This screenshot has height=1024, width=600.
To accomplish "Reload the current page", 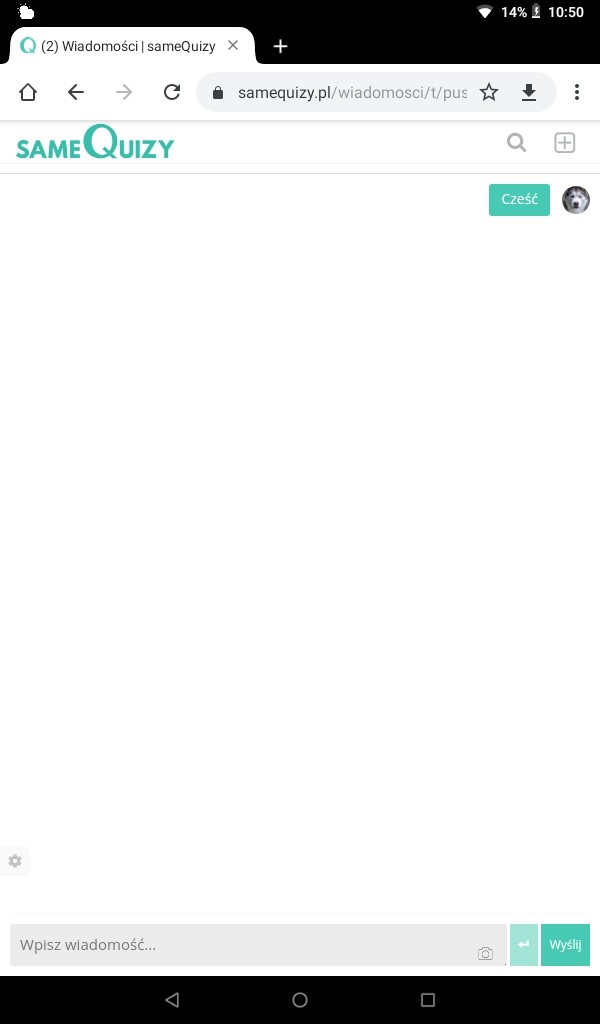I will point(172,92).
